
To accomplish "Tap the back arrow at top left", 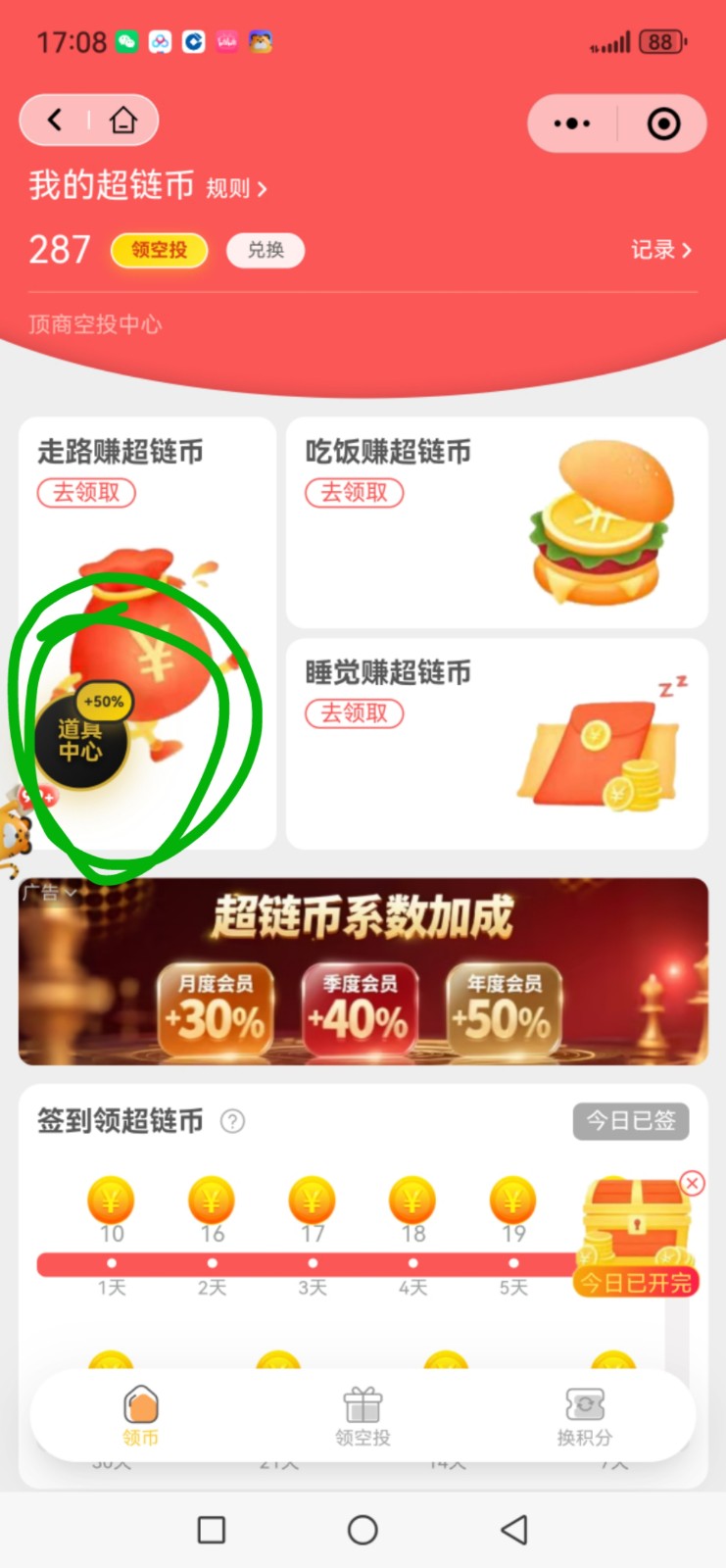I will (x=56, y=120).
